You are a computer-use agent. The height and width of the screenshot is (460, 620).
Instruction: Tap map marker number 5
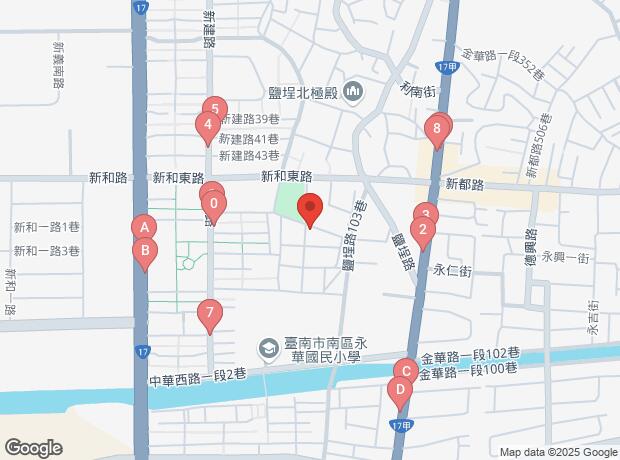pos(214,108)
